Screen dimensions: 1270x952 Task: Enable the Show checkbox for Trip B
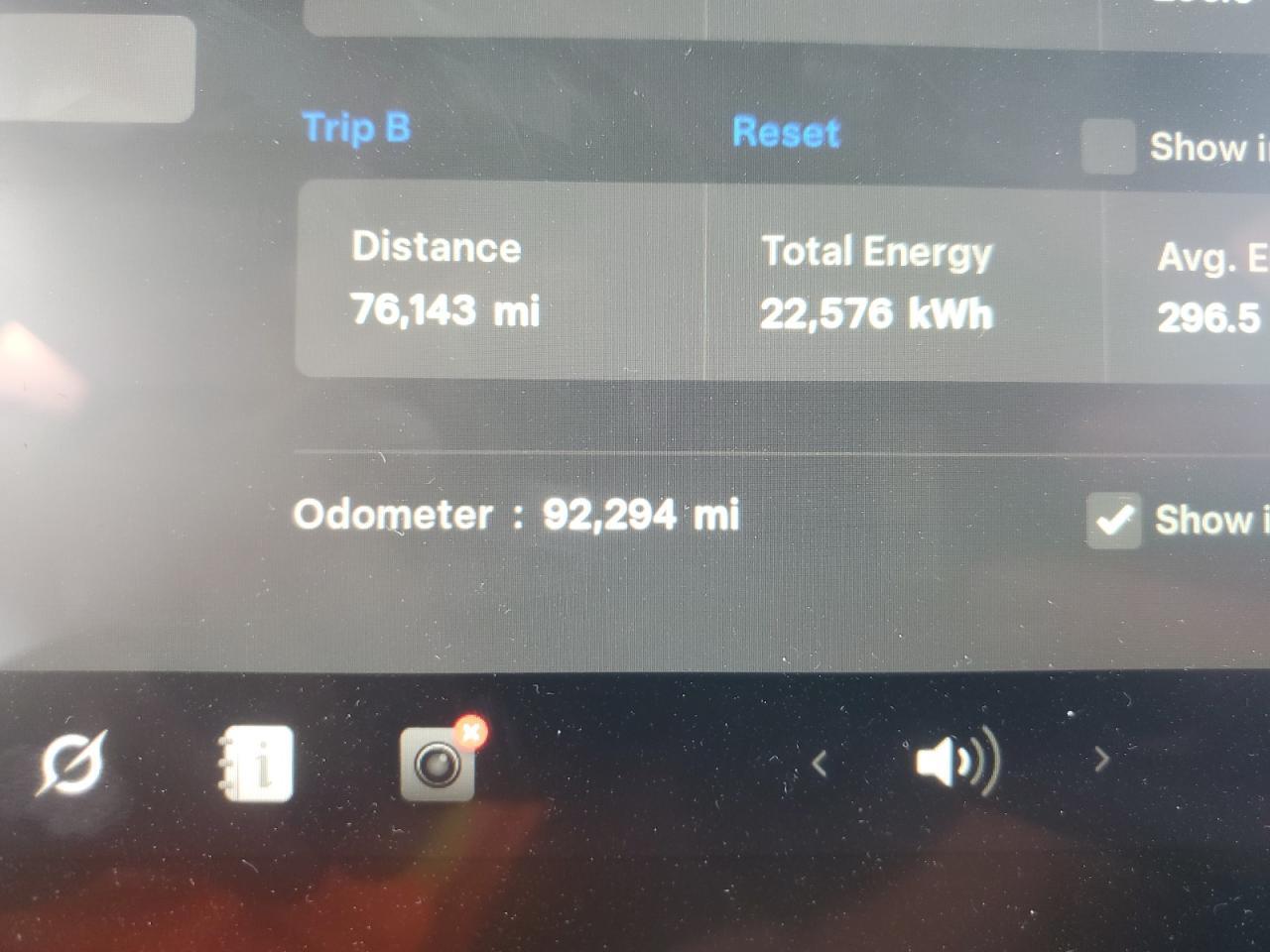pos(1108,147)
